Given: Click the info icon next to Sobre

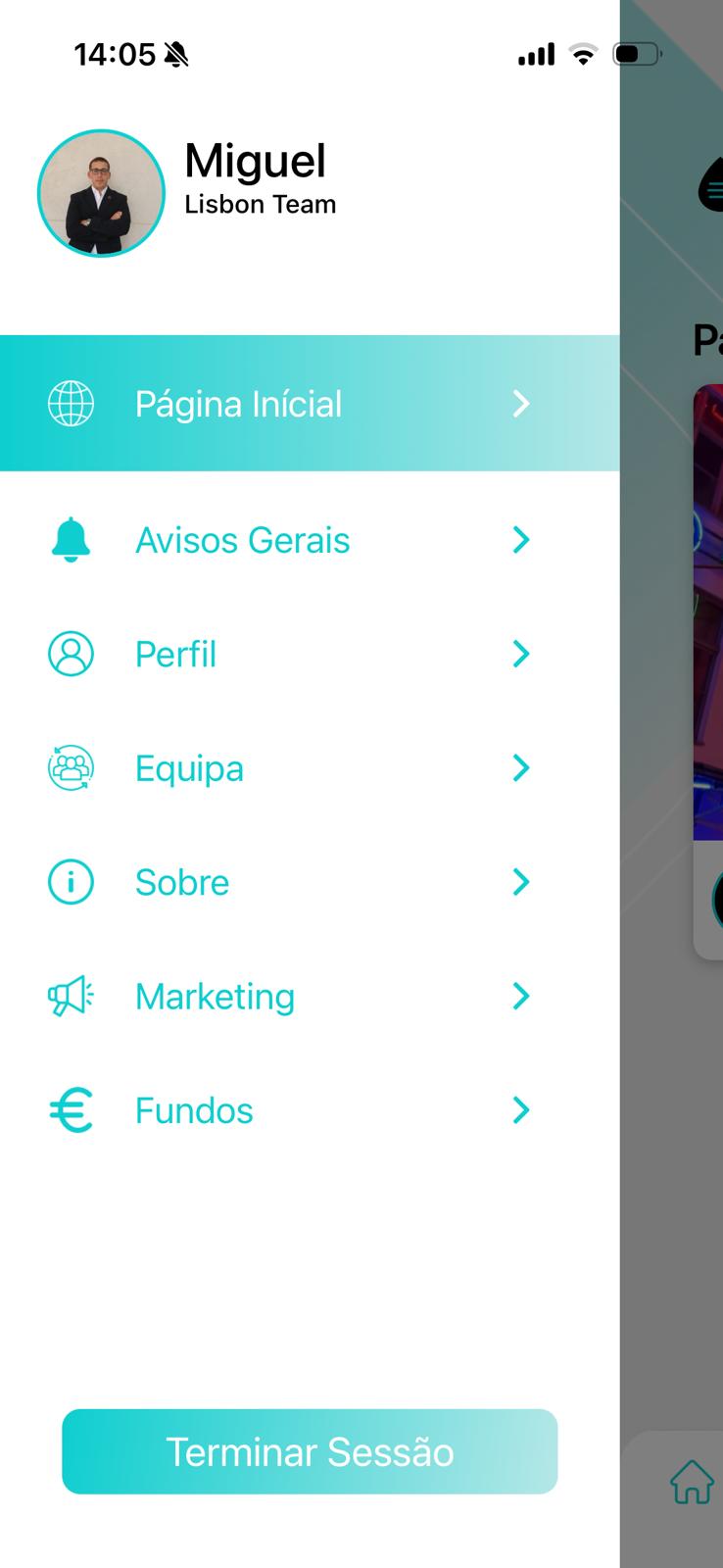Looking at the screenshot, I should coord(70,881).
